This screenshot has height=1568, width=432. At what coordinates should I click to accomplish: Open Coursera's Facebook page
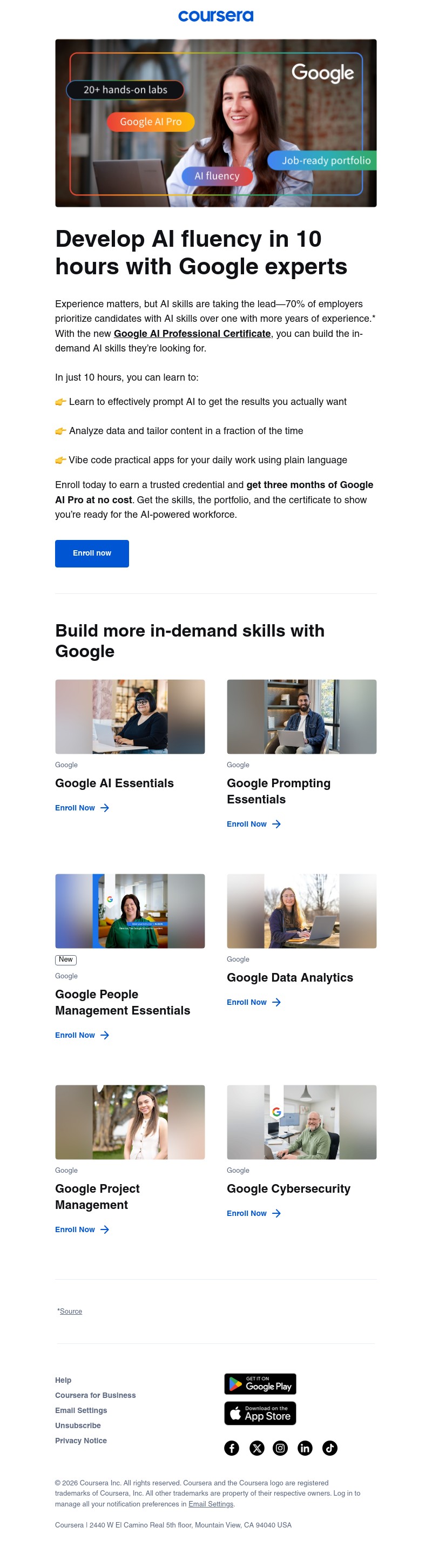pyautogui.click(x=231, y=1448)
